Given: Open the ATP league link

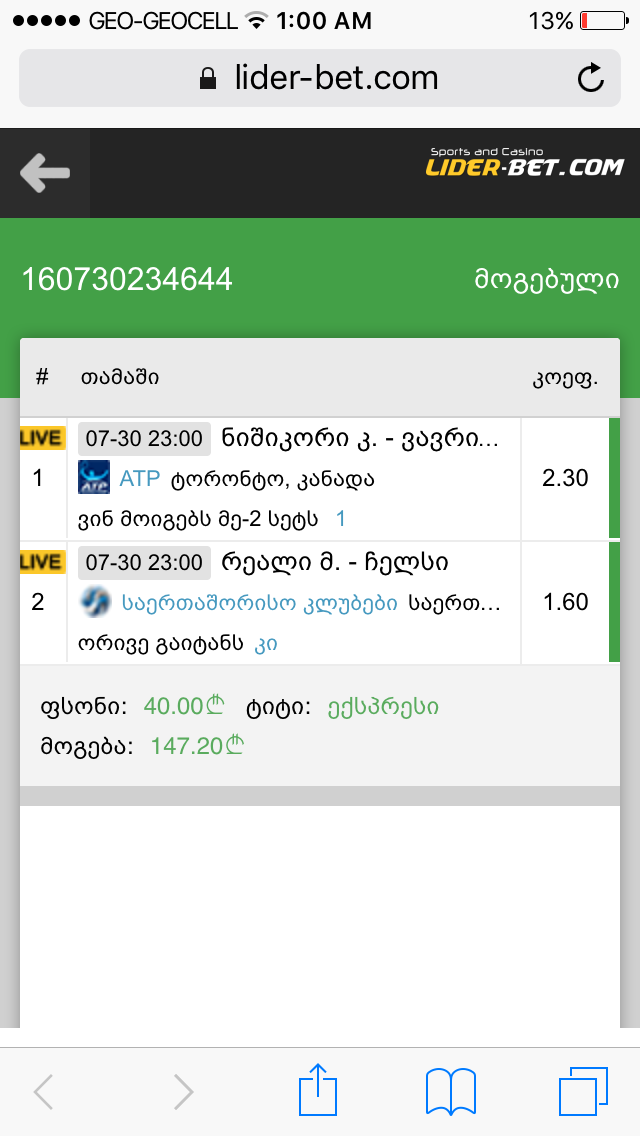Looking at the screenshot, I should click(x=139, y=479).
